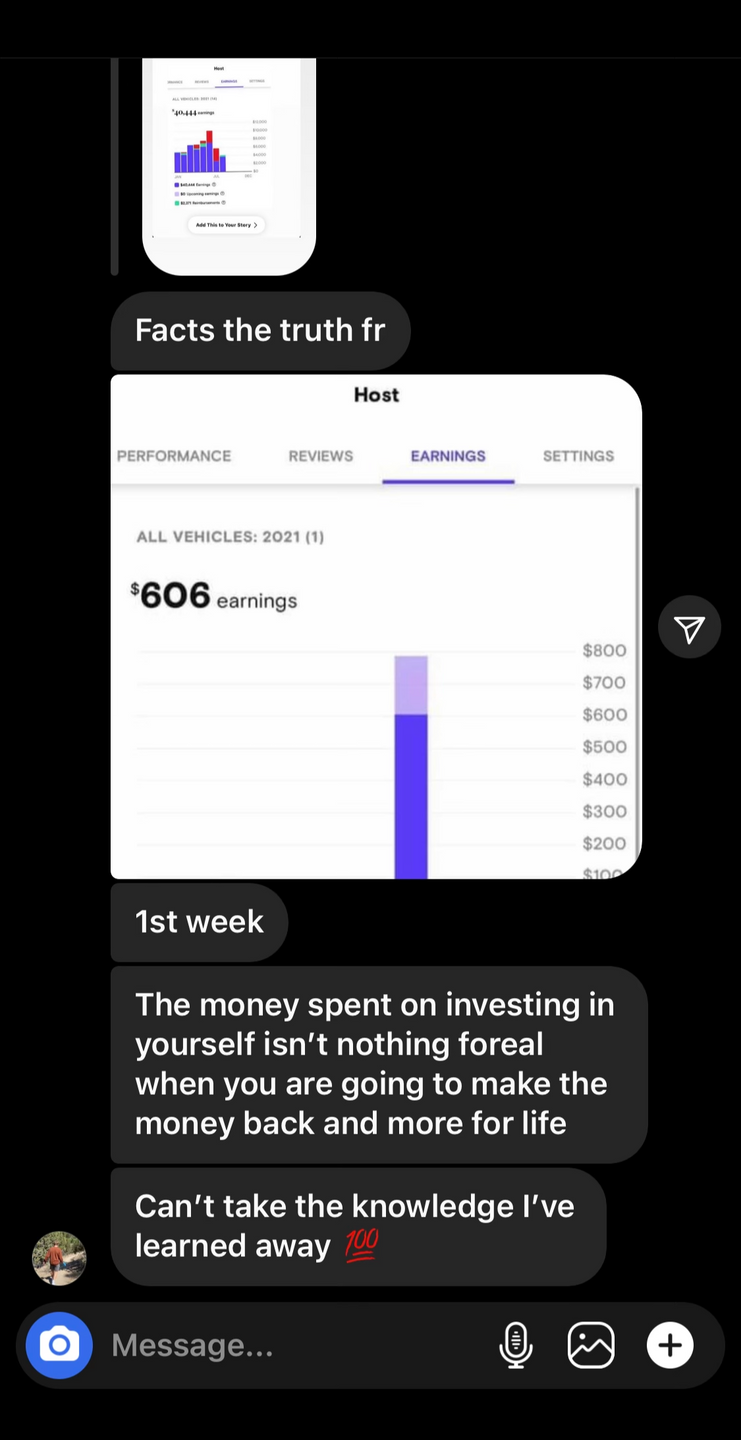The height and width of the screenshot is (1440, 741).
Task: Open the plus menu for more attachments
Action: click(x=670, y=1345)
